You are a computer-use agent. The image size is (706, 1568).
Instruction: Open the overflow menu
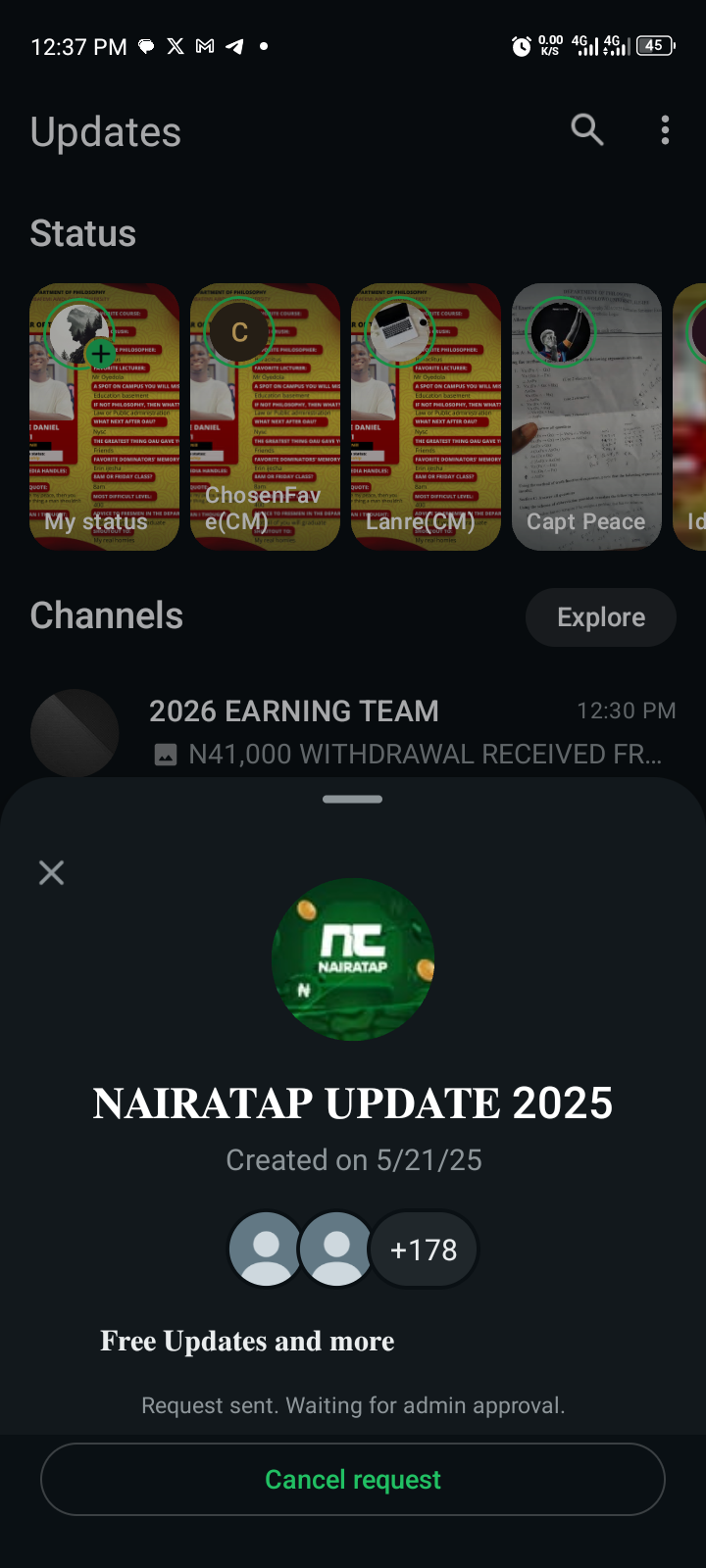pyautogui.click(x=665, y=129)
